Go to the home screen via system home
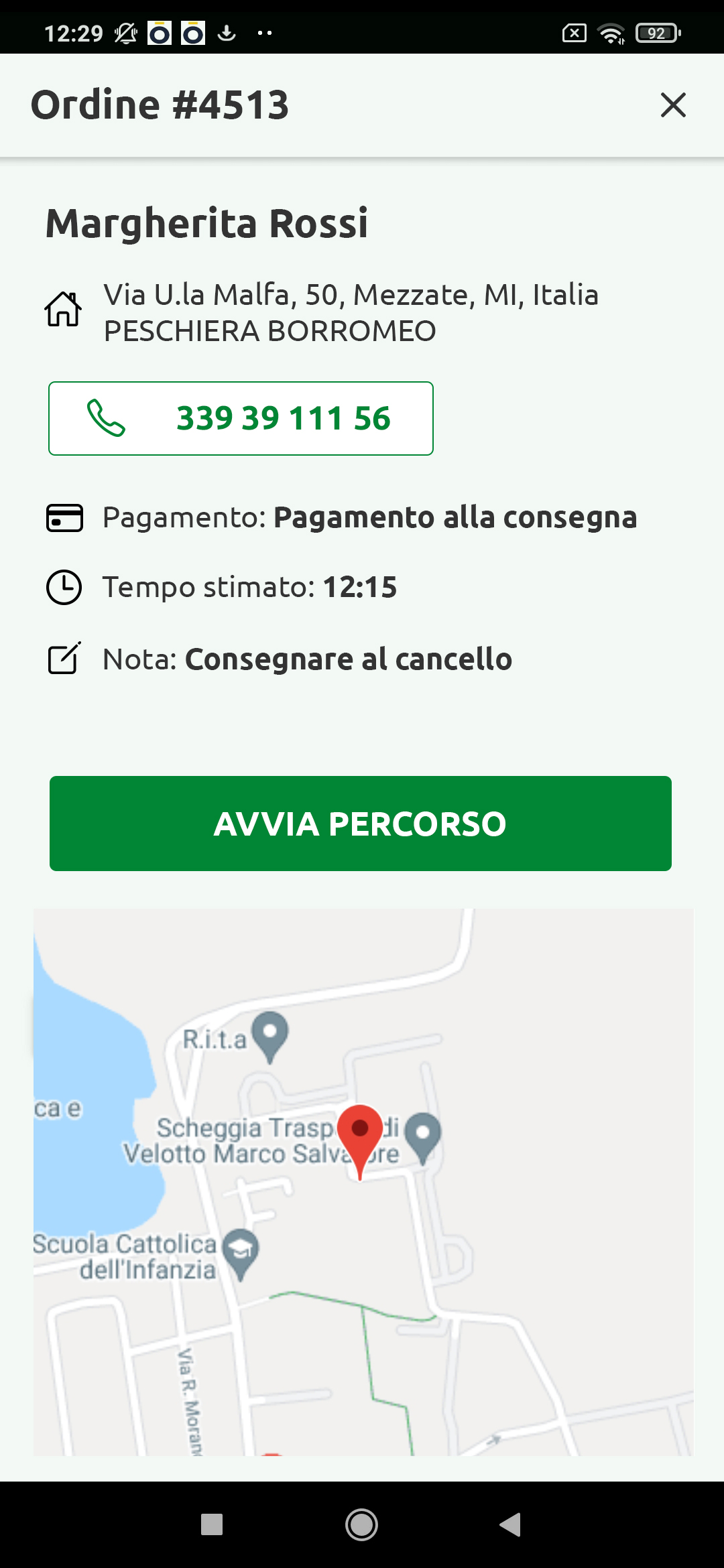 (x=361, y=1524)
